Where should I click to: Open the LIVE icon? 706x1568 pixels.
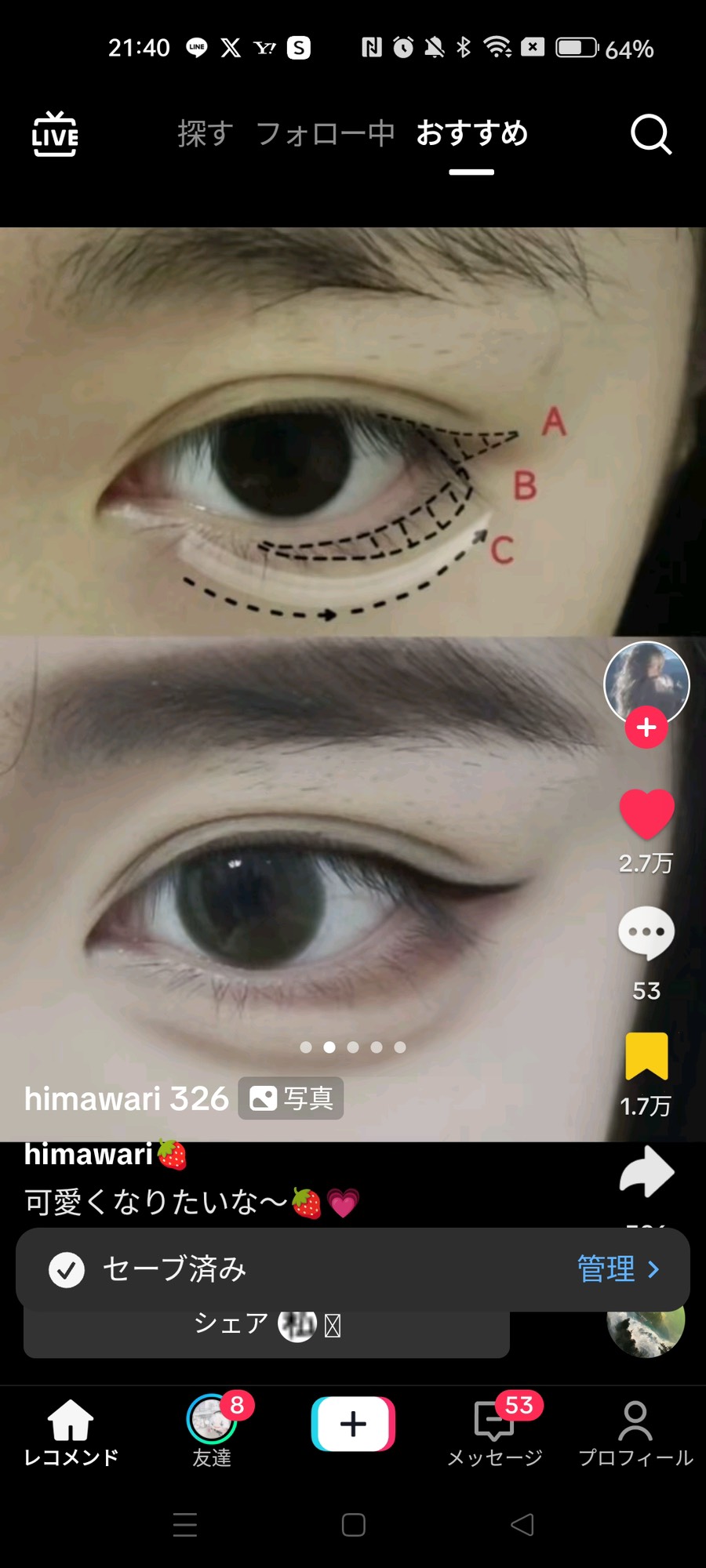(x=55, y=134)
